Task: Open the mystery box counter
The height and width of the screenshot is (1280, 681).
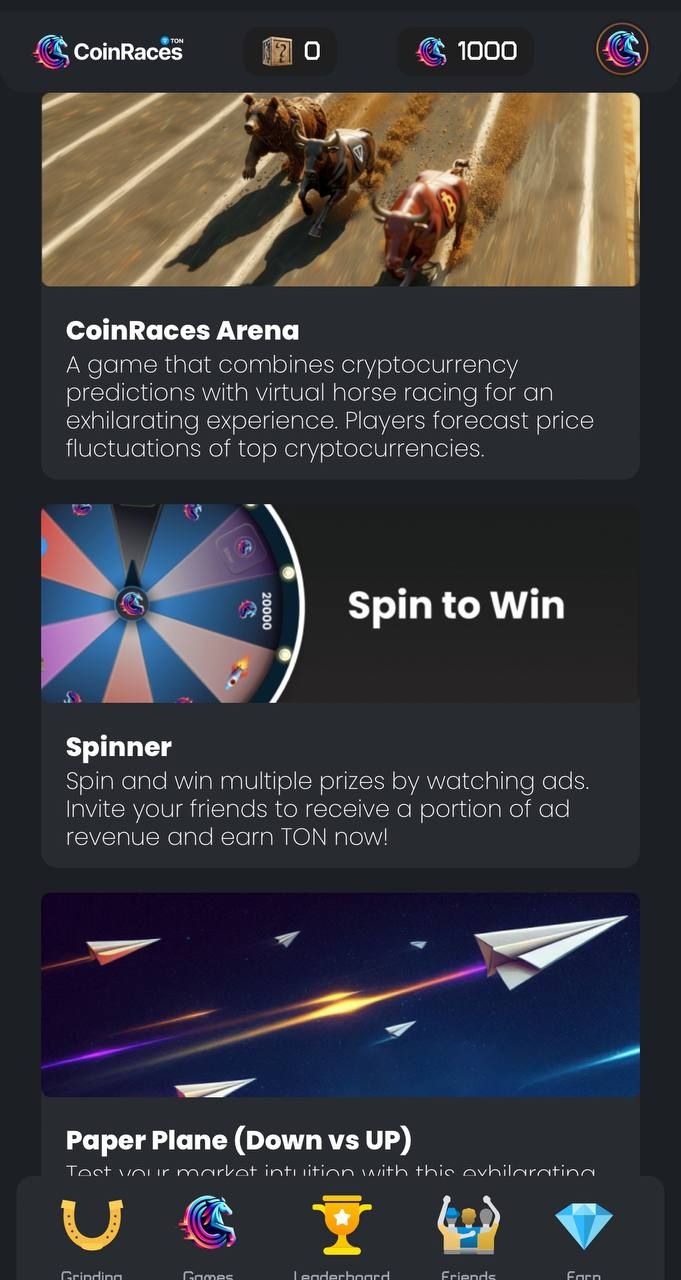Action: click(290, 51)
